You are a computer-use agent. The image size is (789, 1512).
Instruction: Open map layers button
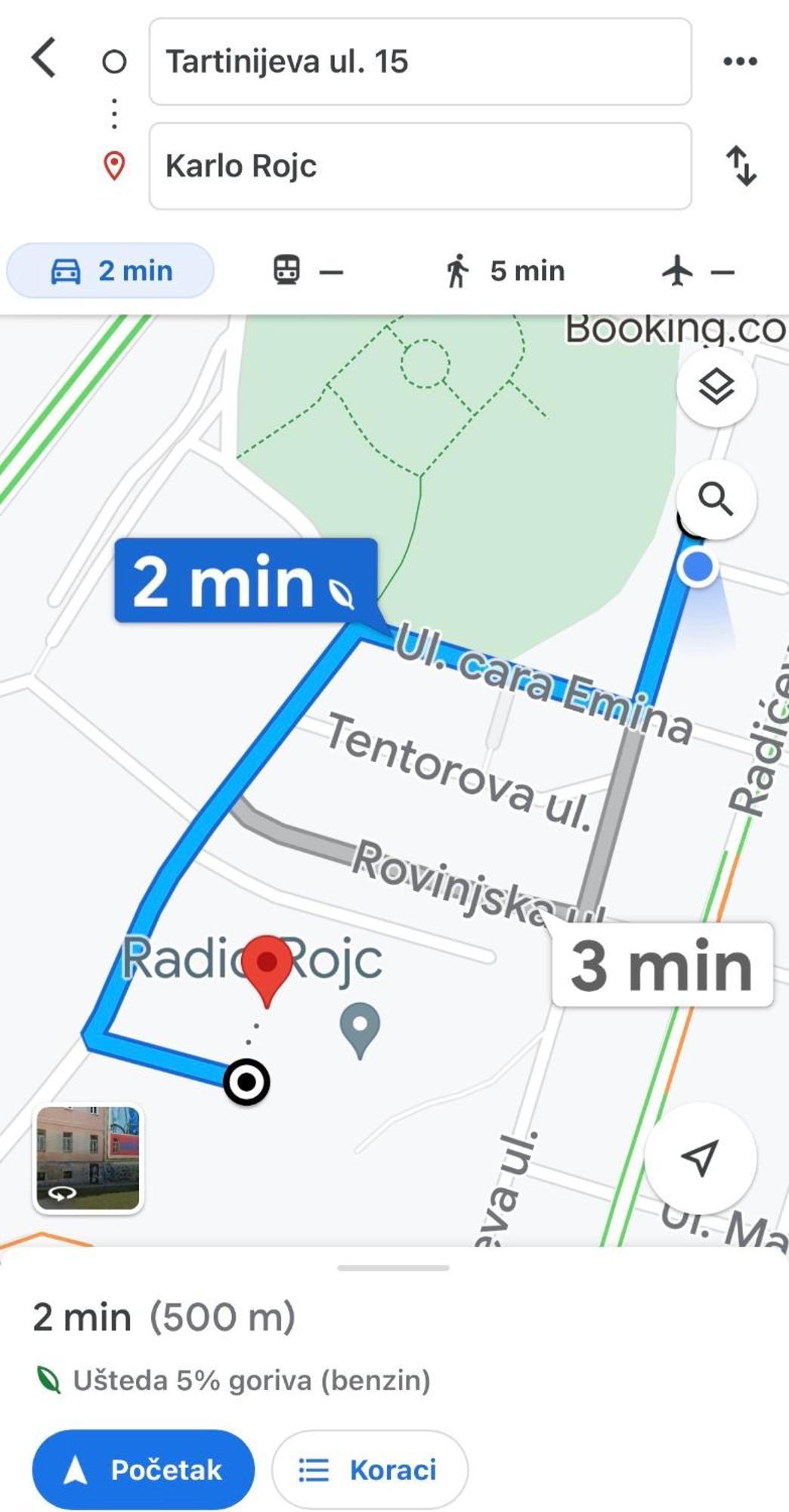click(x=715, y=388)
